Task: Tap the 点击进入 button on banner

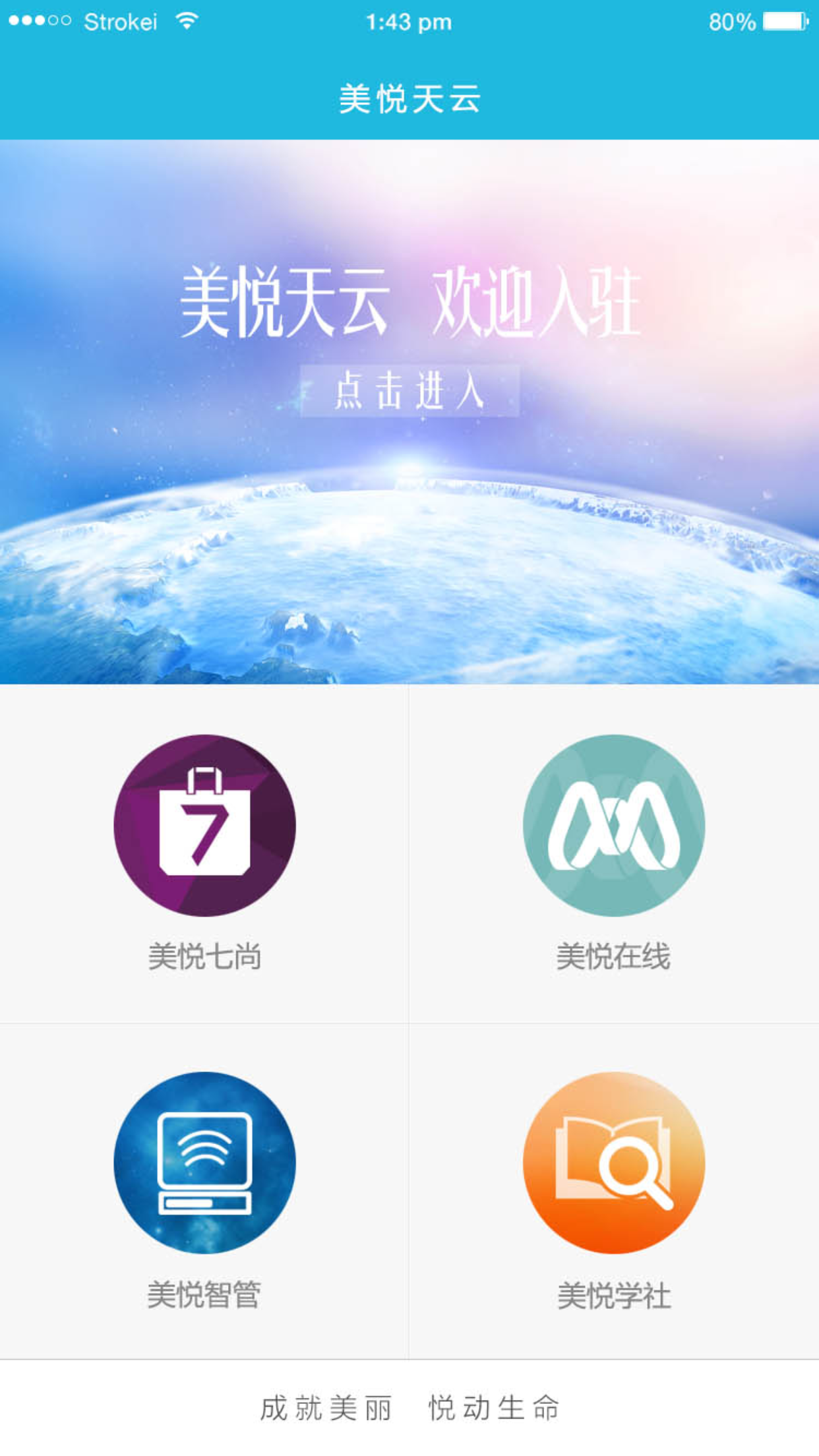Action: pos(409,391)
